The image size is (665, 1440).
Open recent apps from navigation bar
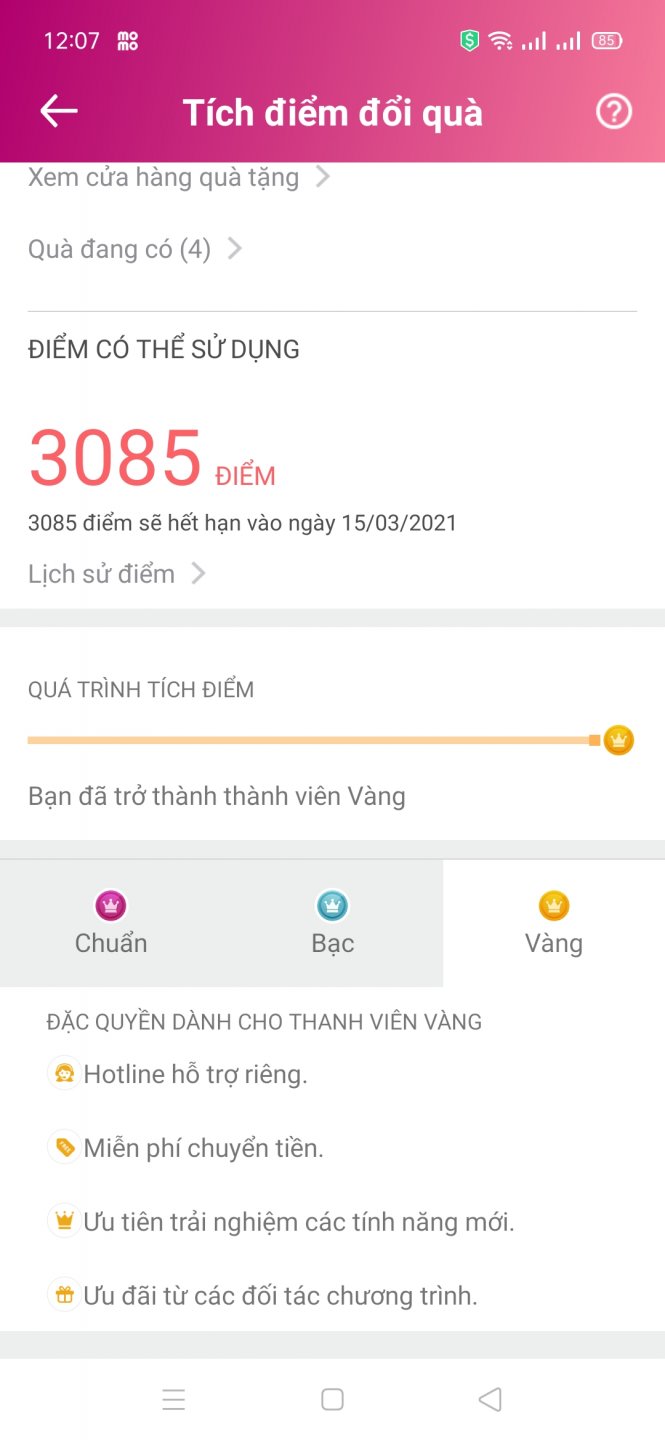pyautogui.click(x=174, y=1400)
